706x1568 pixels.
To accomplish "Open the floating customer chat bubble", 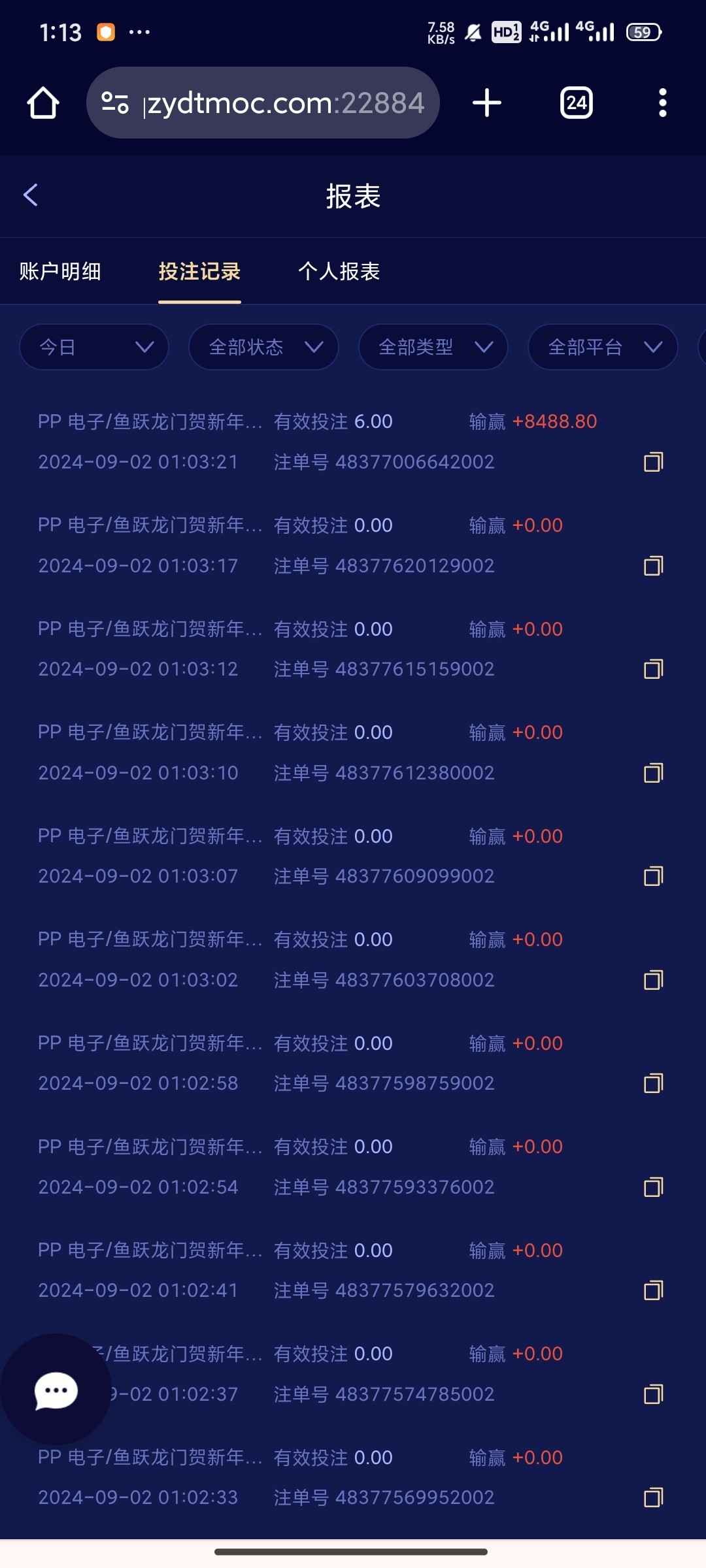I will 56,1390.
